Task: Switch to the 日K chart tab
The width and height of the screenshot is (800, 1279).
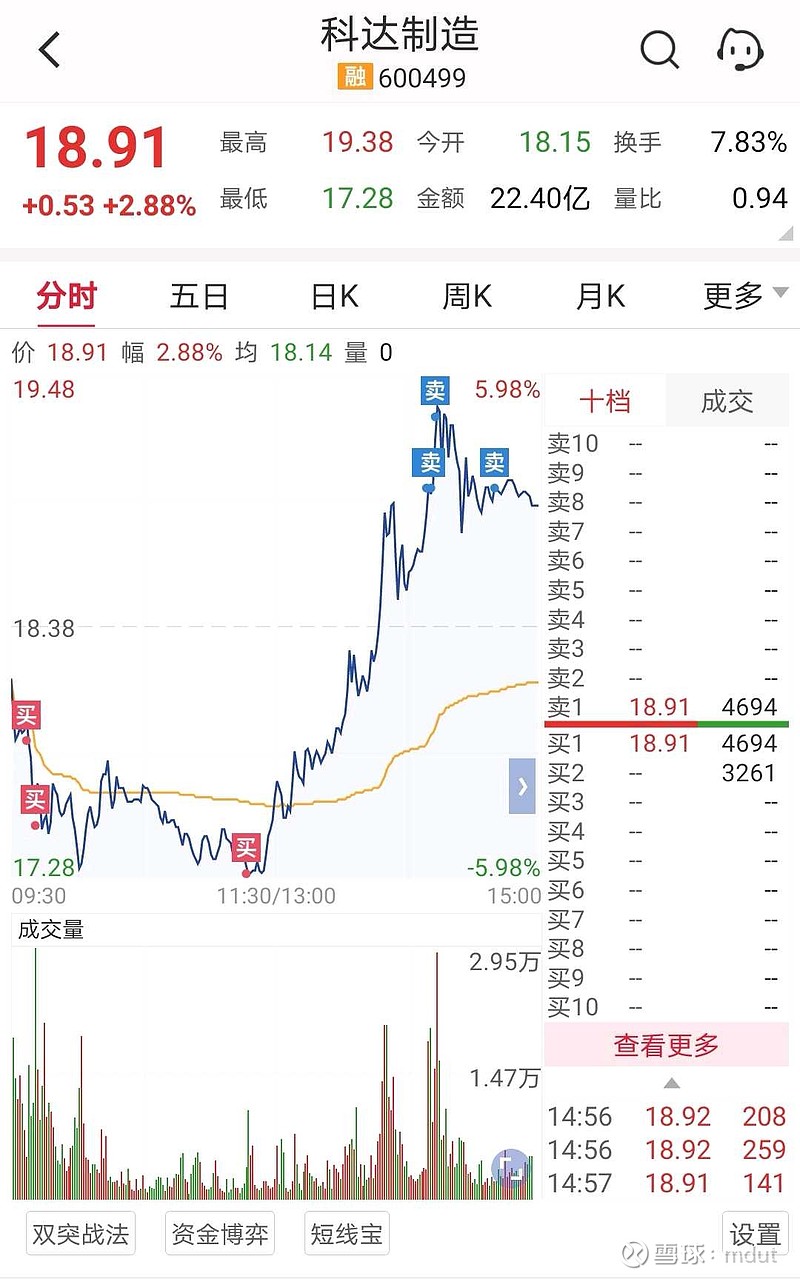Action: [x=334, y=297]
